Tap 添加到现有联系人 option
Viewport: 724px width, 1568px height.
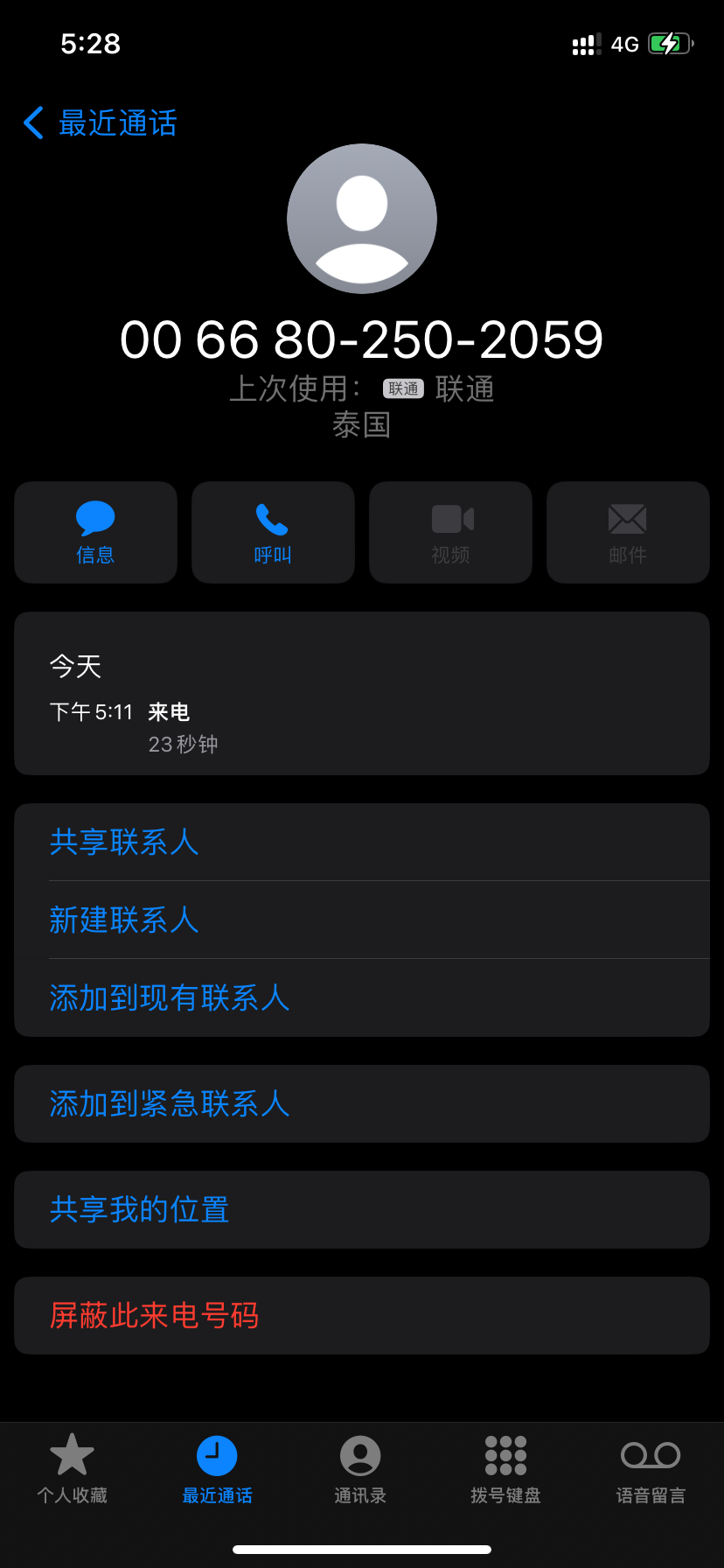tap(170, 997)
